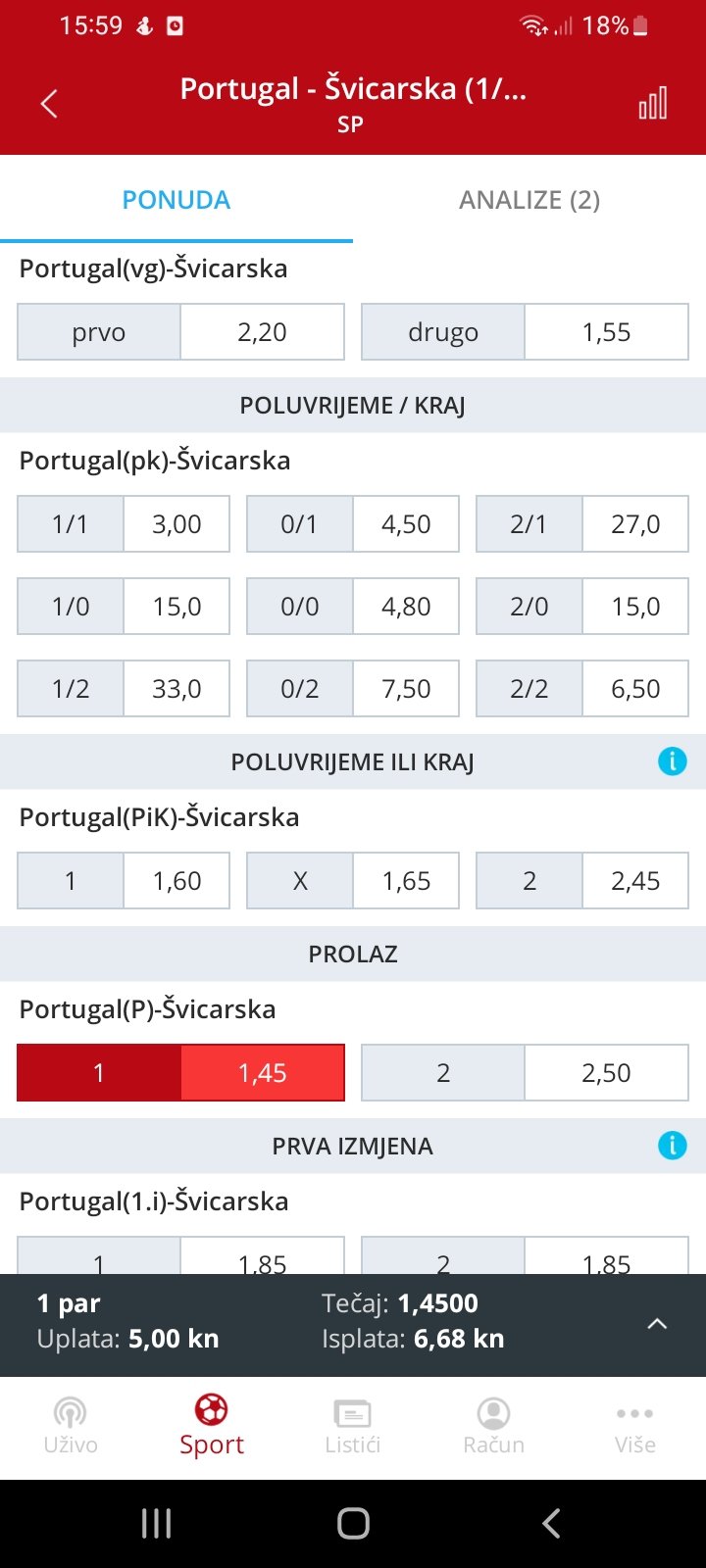Open the Listići tab
This screenshot has width=706, height=1568.
353,1427
